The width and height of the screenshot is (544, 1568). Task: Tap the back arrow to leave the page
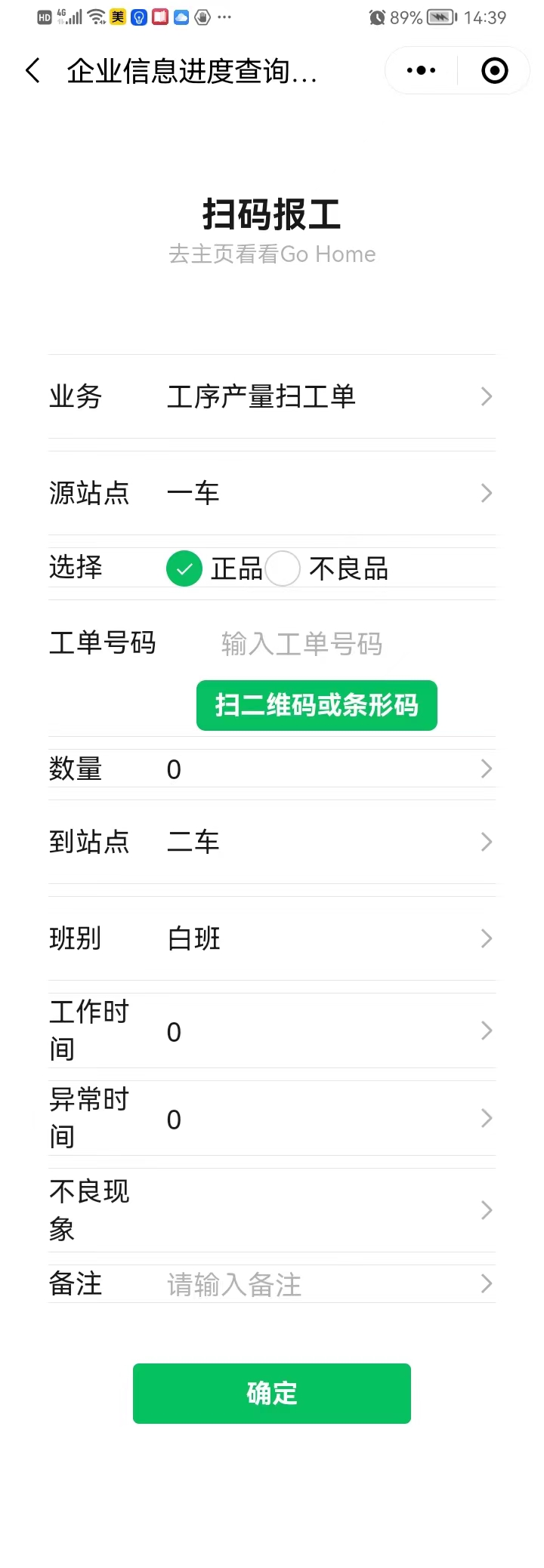click(x=32, y=69)
